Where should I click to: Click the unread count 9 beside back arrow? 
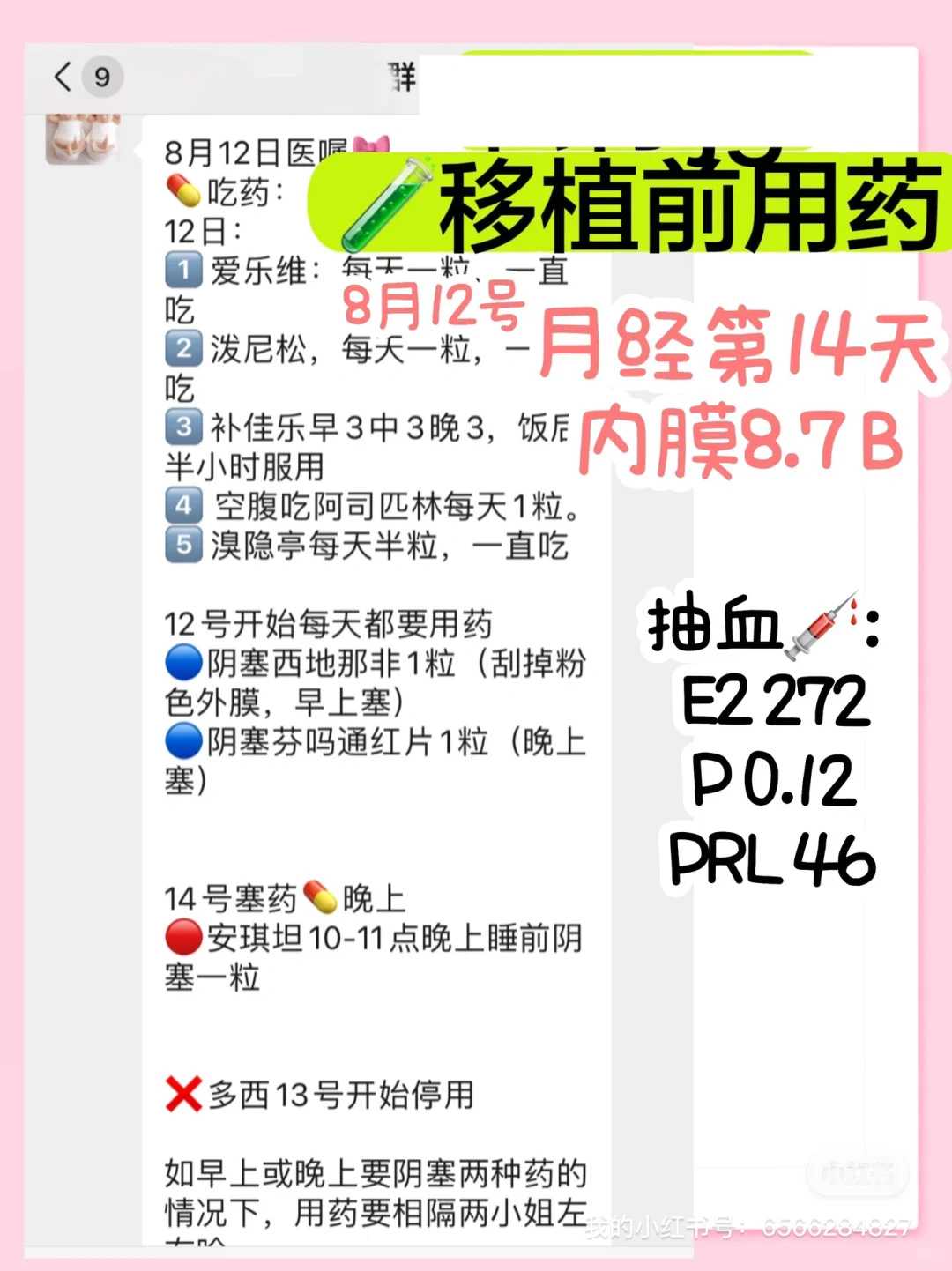click(x=100, y=76)
